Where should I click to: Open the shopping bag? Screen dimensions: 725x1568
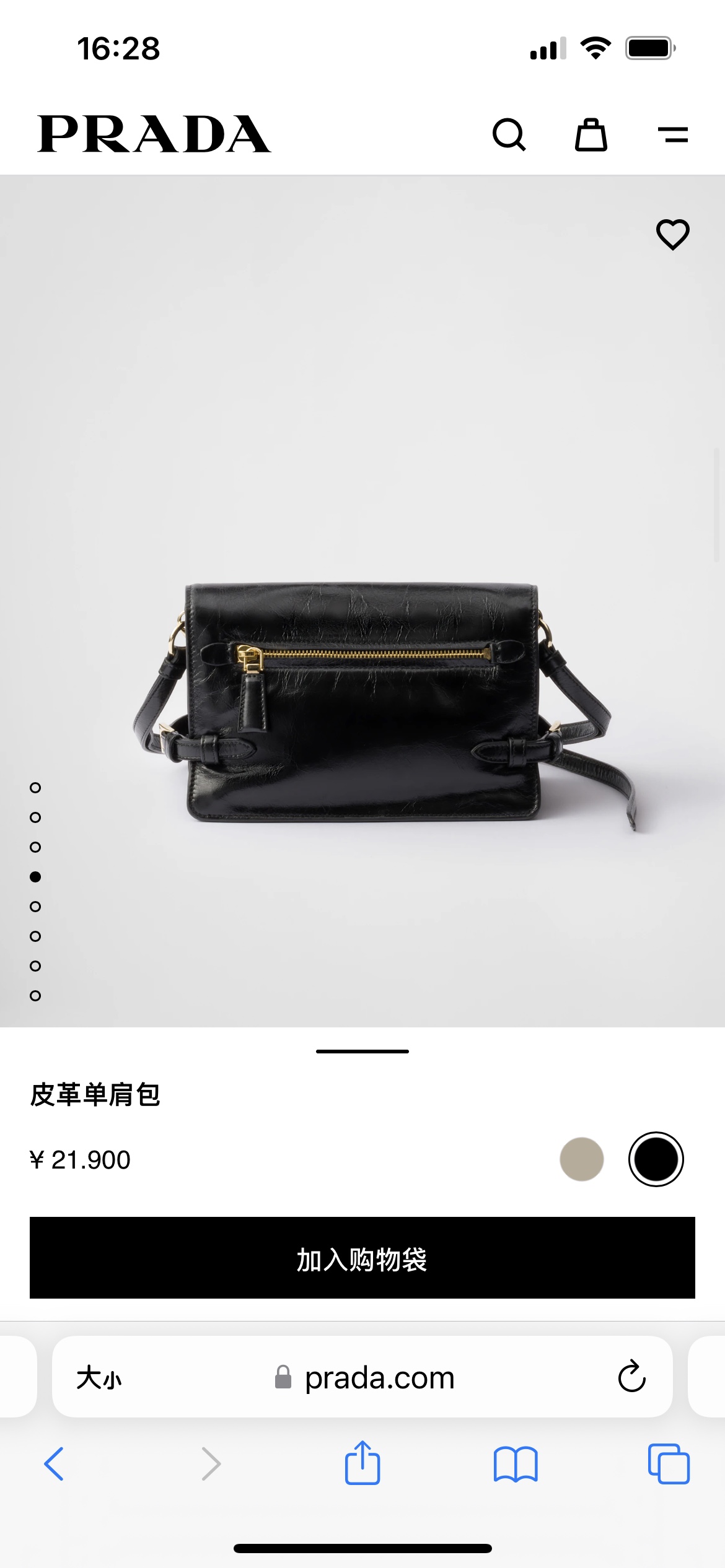tap(591, 134)
